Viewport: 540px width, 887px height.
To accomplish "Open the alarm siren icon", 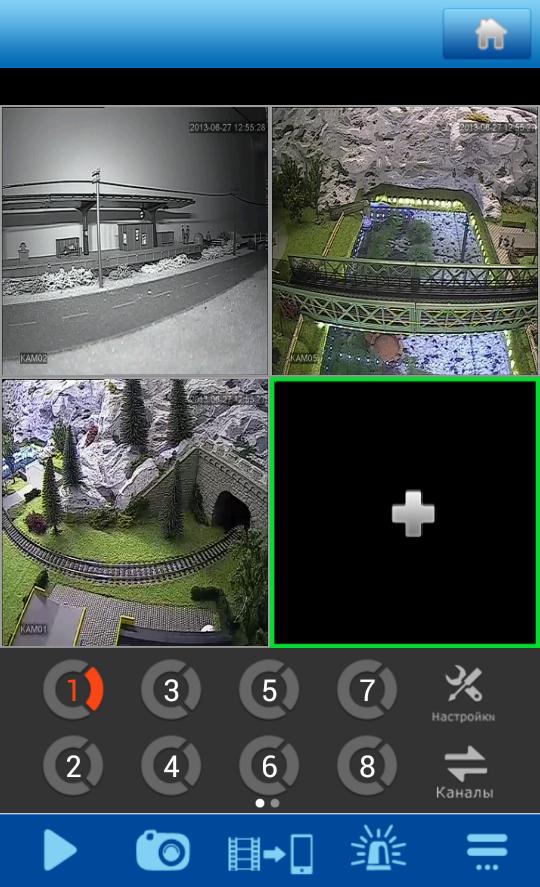I will point(378,848).
